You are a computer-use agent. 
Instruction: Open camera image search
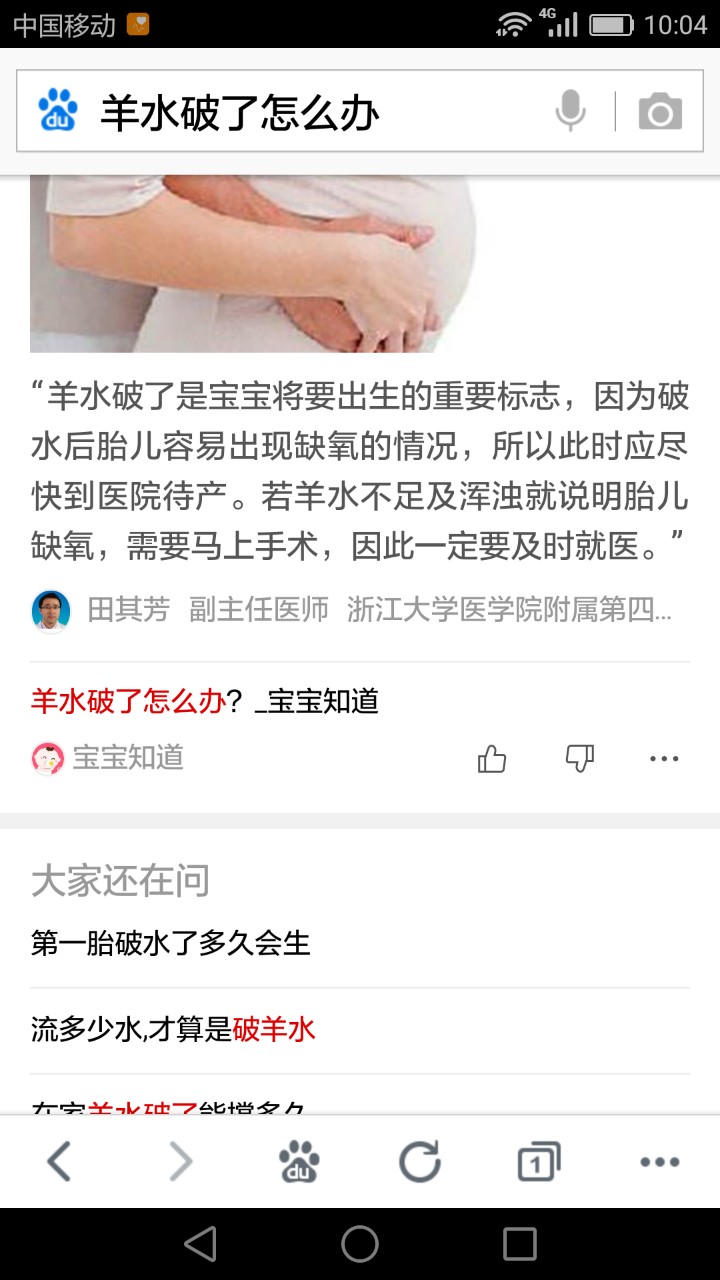(x=660, y=112)
